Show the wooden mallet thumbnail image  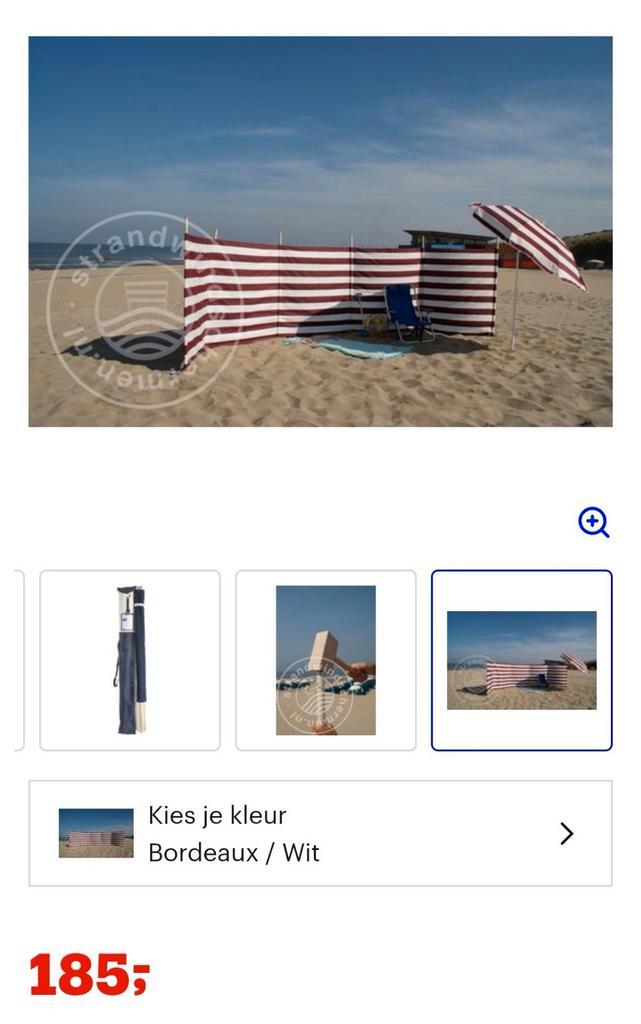pyautogui.click(x=325, y=660)
